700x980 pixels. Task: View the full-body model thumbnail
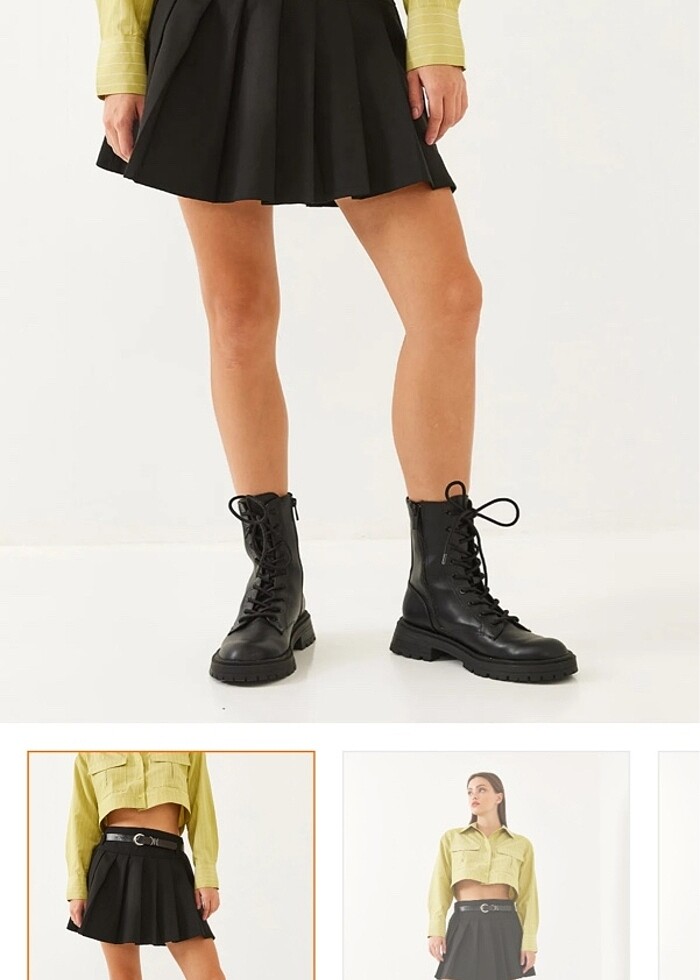point(486,865)
